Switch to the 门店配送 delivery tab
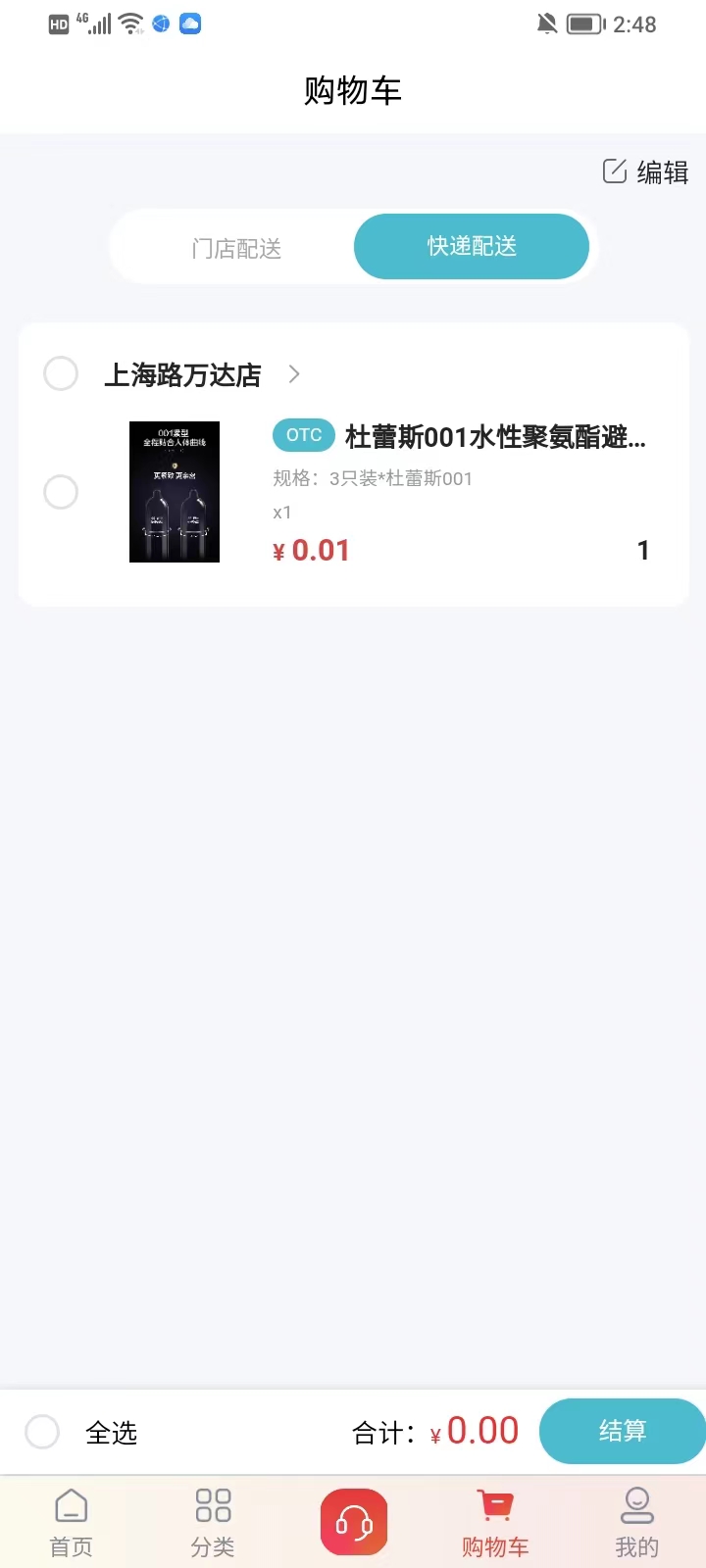The height and width of the screenshot is (1568, 706). click(x=235, y=247)
